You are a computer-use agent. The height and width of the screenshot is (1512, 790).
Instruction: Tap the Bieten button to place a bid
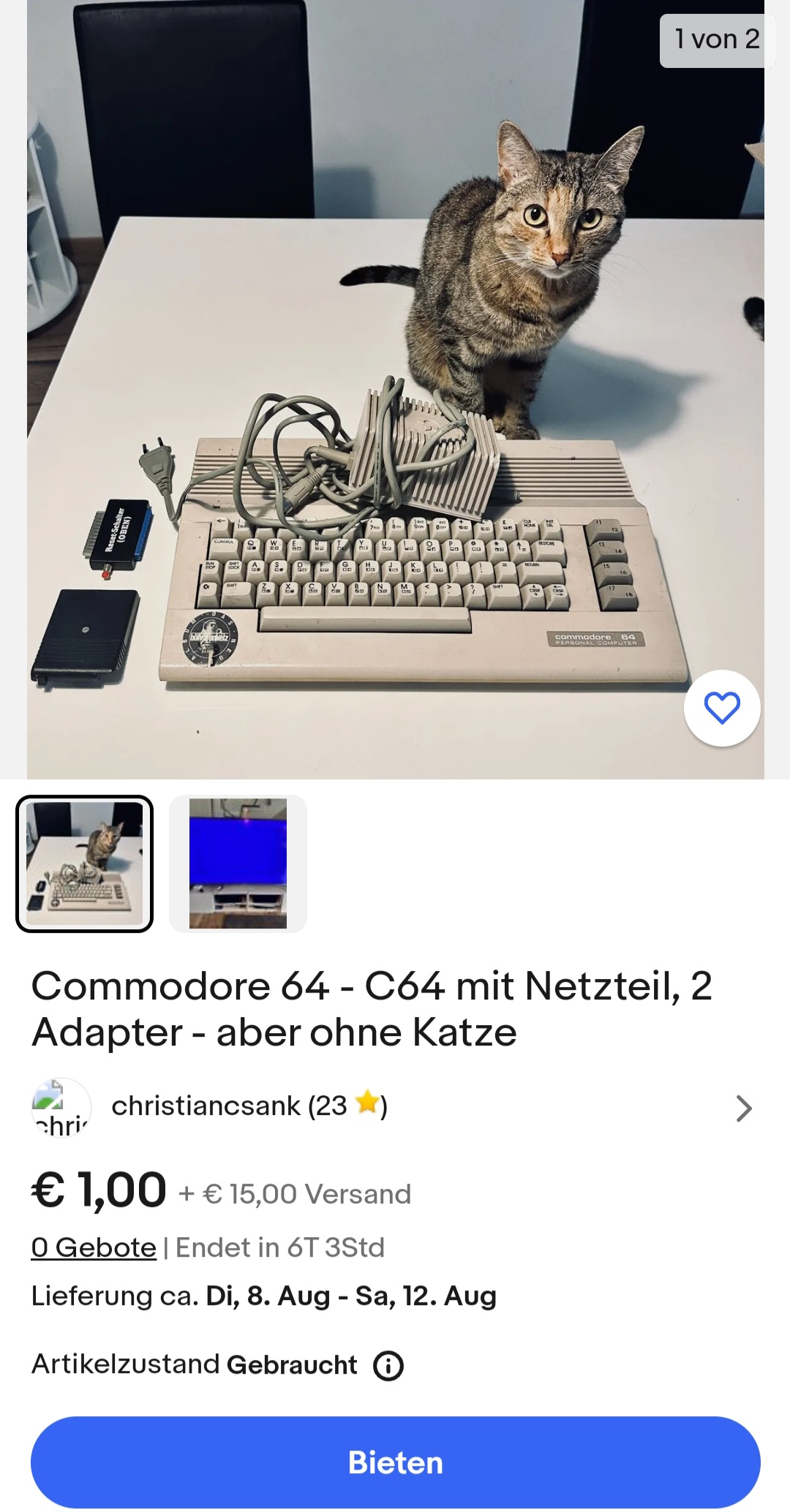click(395, 1462)
